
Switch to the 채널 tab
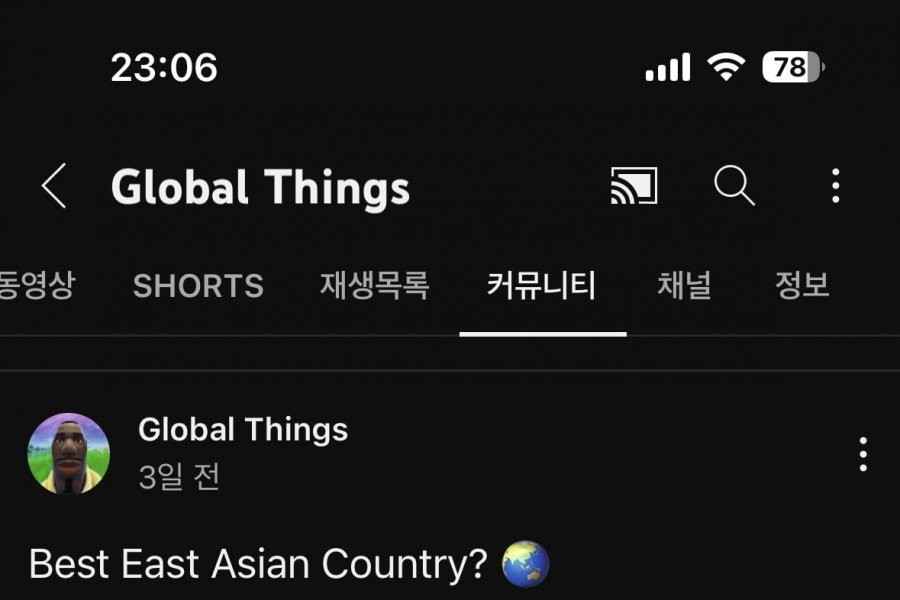tap(685, 286)
